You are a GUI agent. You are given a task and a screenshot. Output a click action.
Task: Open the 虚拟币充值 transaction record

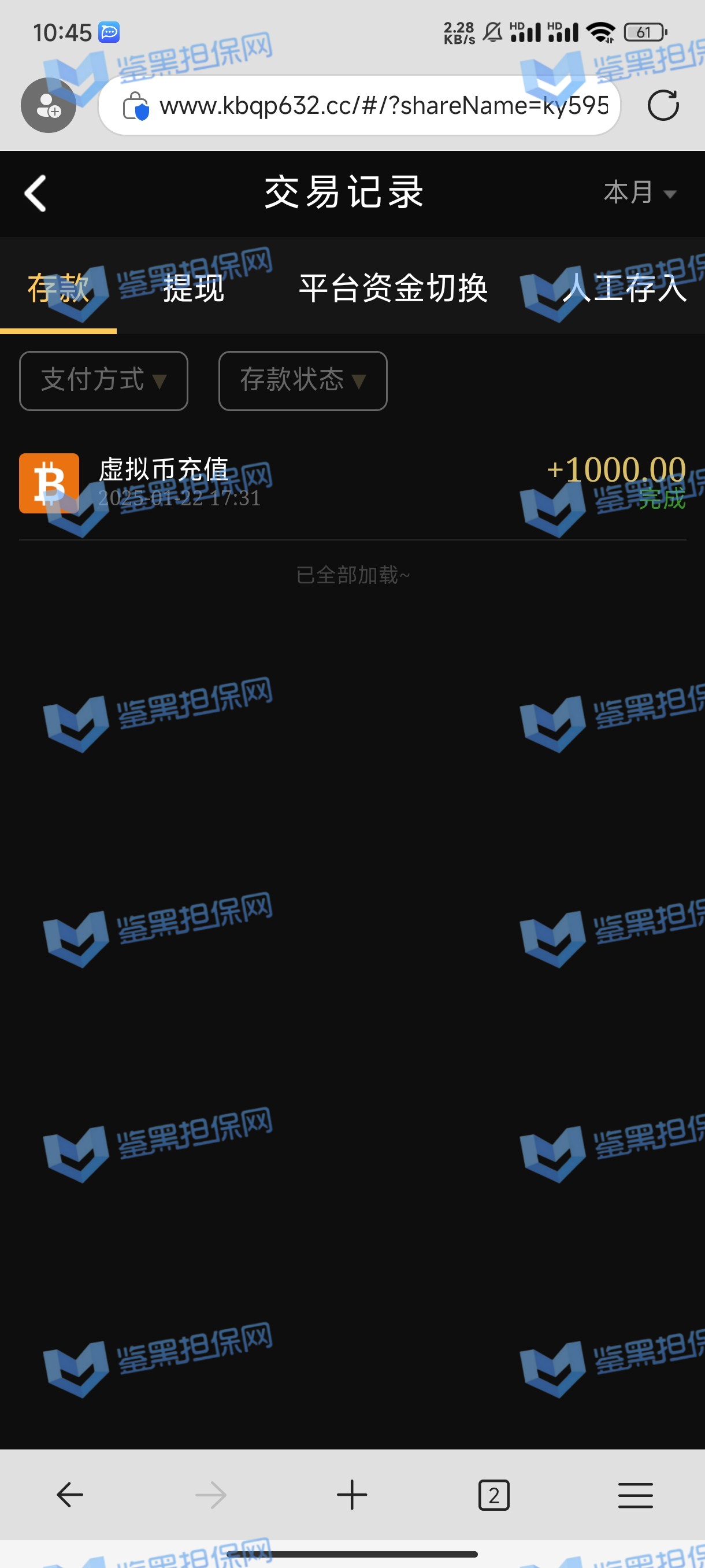pyautogui.click(x=352, y=483)
